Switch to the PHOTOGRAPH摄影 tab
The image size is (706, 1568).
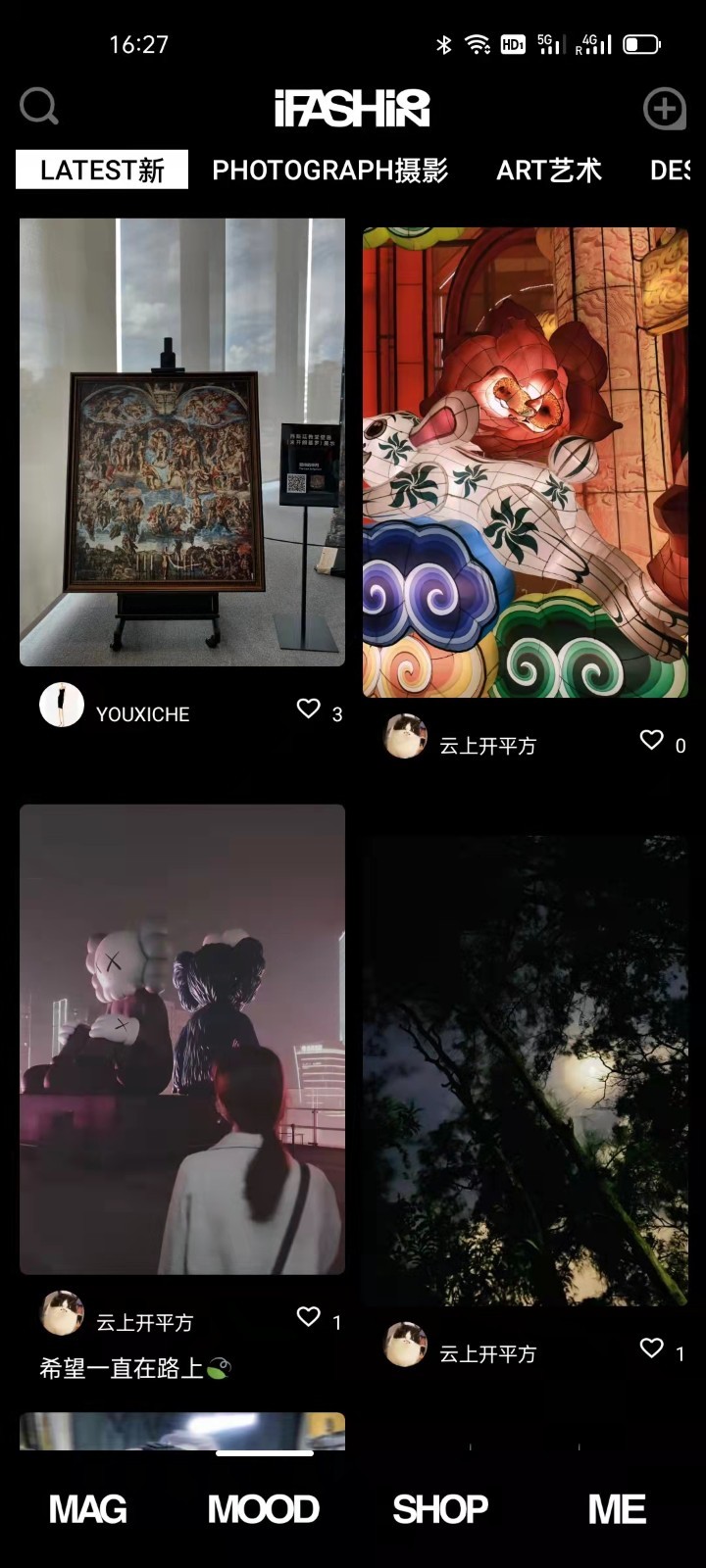[x=329, y=171]
